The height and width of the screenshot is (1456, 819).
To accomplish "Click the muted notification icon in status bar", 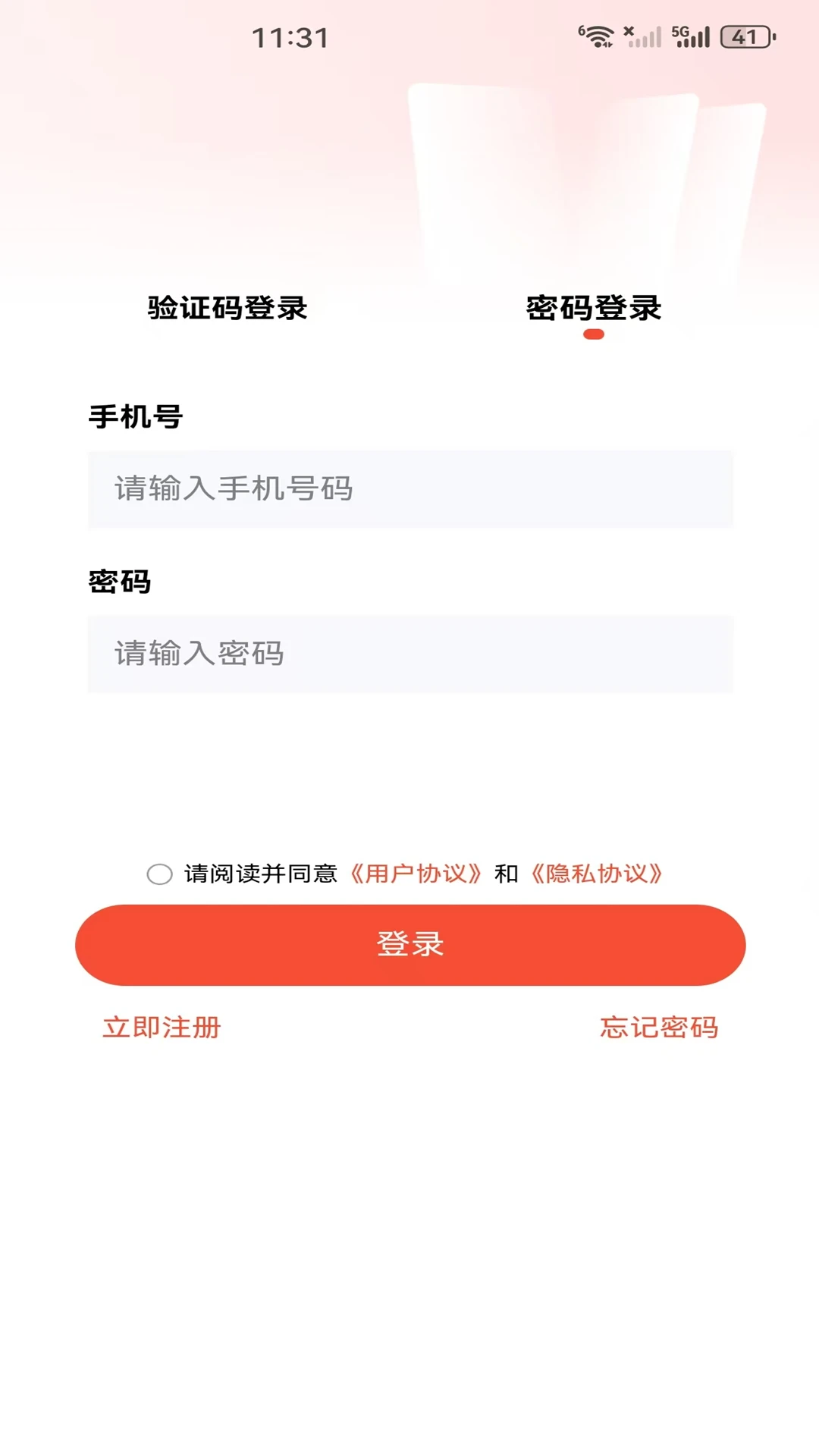I will click(628, 32).
